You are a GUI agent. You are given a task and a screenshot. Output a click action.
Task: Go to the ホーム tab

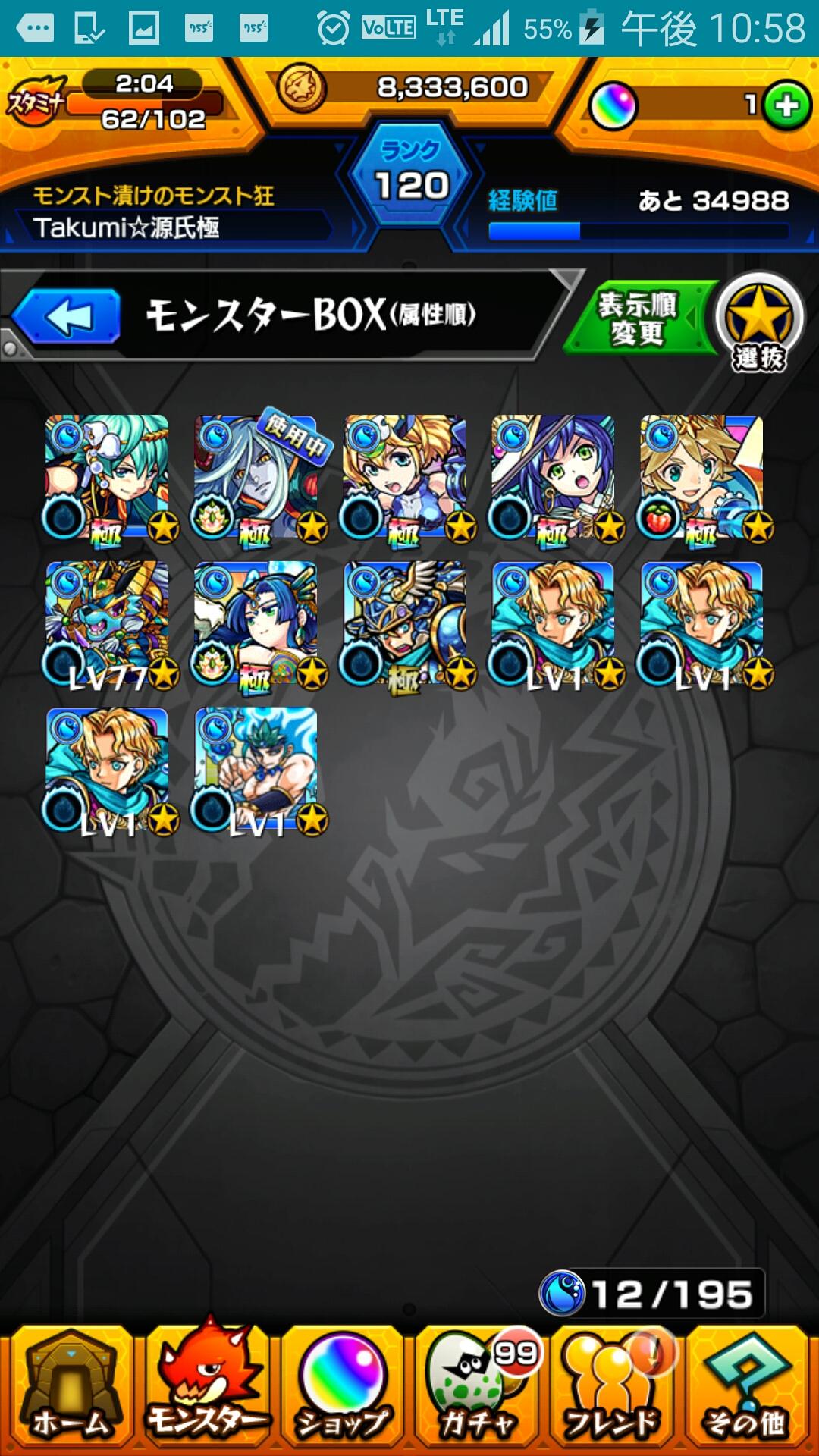point(71,1388)
